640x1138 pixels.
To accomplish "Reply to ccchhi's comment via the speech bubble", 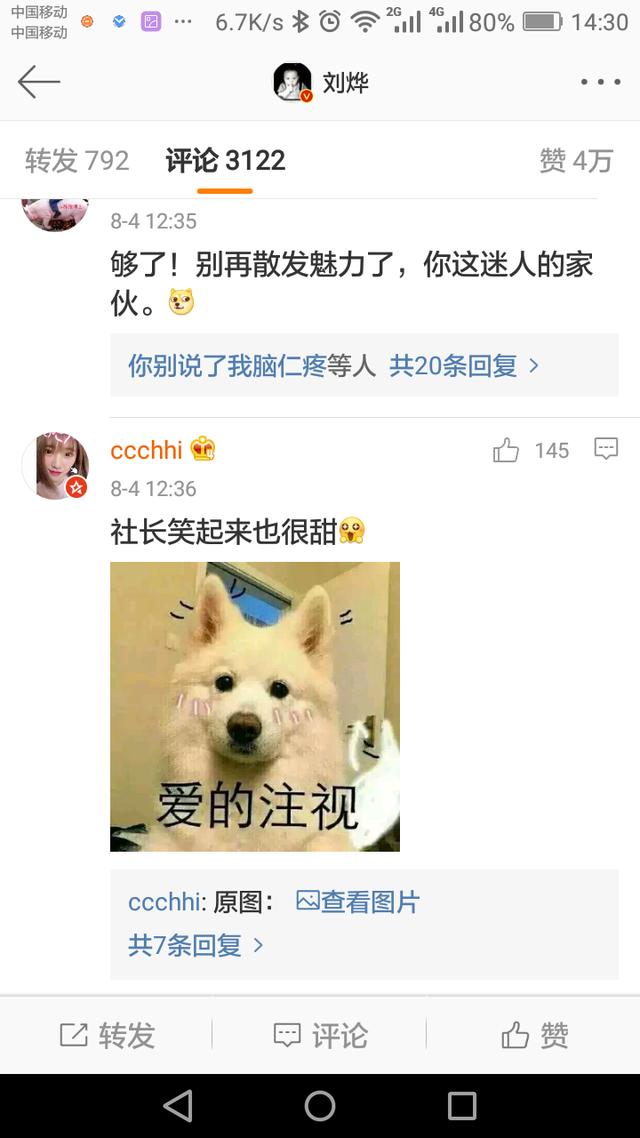I will pyautogui.click(x=606, y=449).
